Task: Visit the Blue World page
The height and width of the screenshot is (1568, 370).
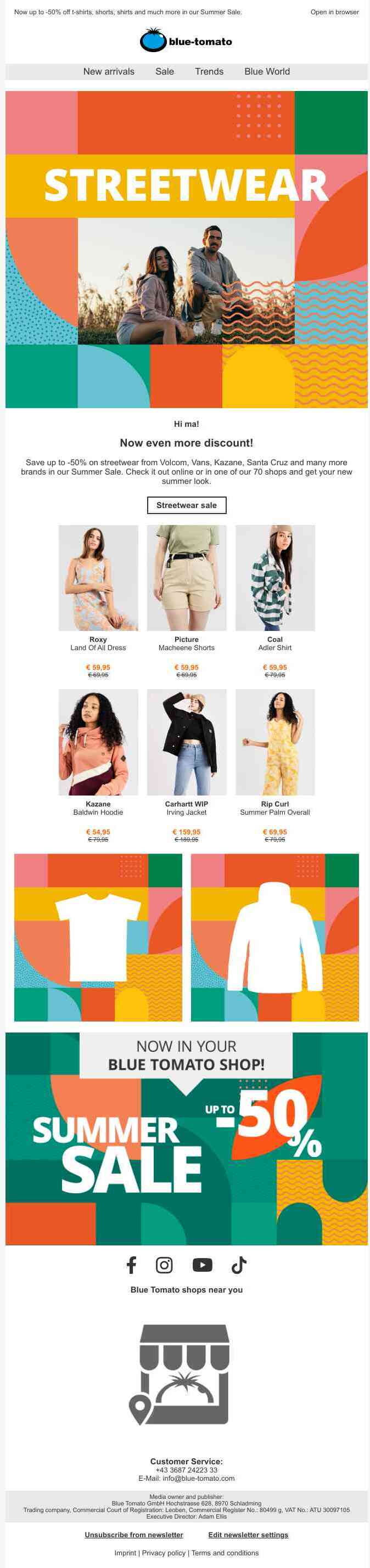Action: coord(267,71)
